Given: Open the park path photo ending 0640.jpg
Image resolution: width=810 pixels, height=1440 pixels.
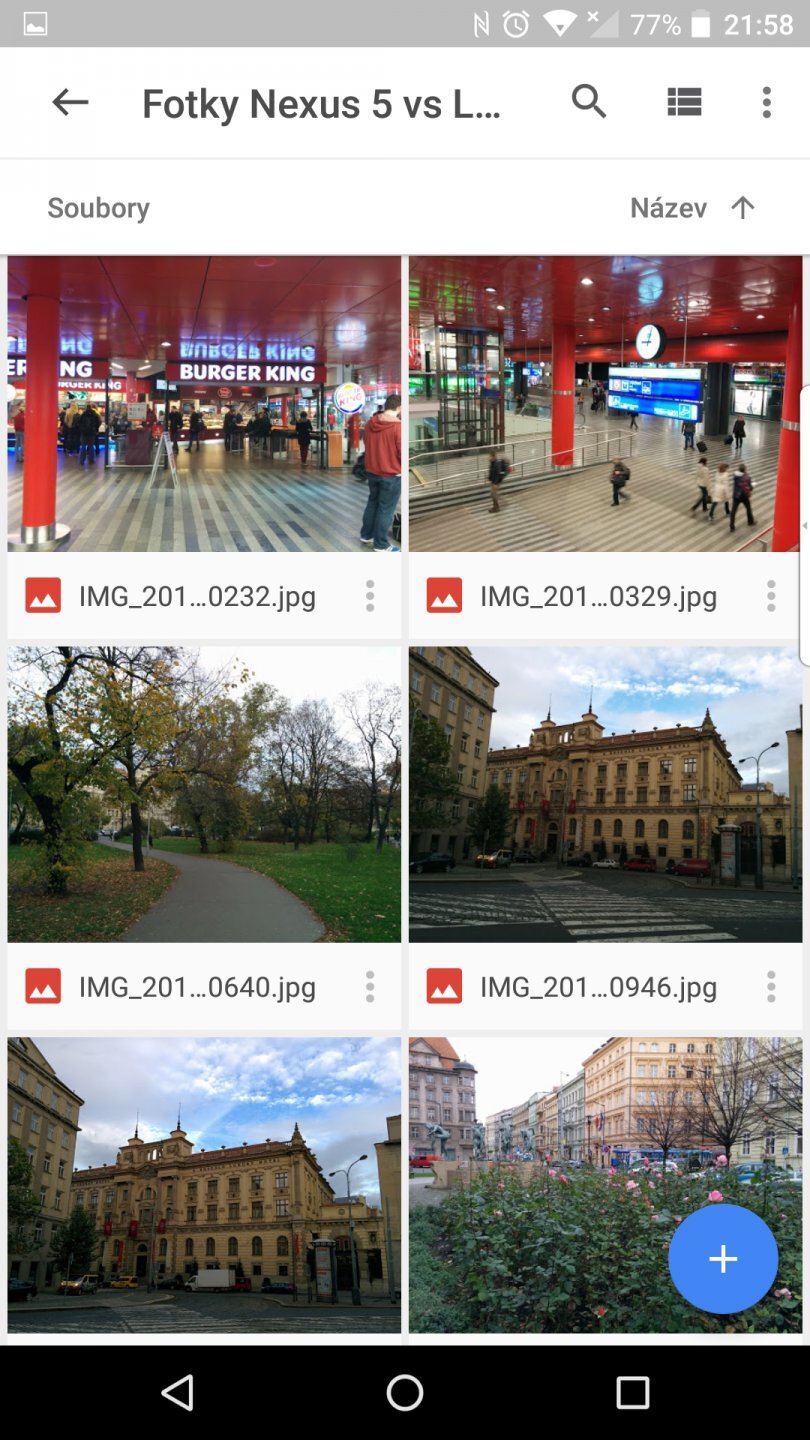Looking at the screenshot, I should [x=204, y=794].
